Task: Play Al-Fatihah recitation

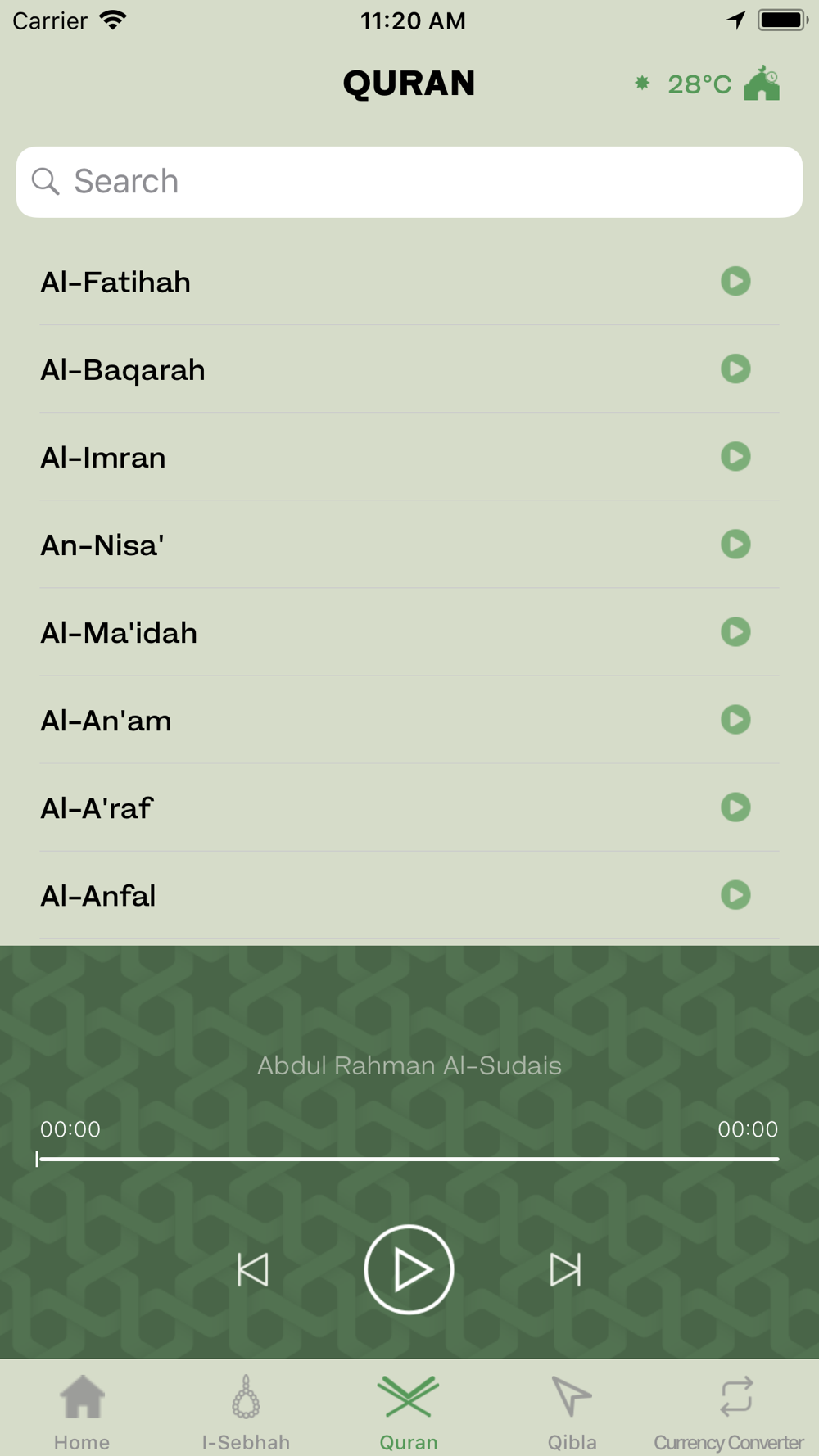Action: 735,281
